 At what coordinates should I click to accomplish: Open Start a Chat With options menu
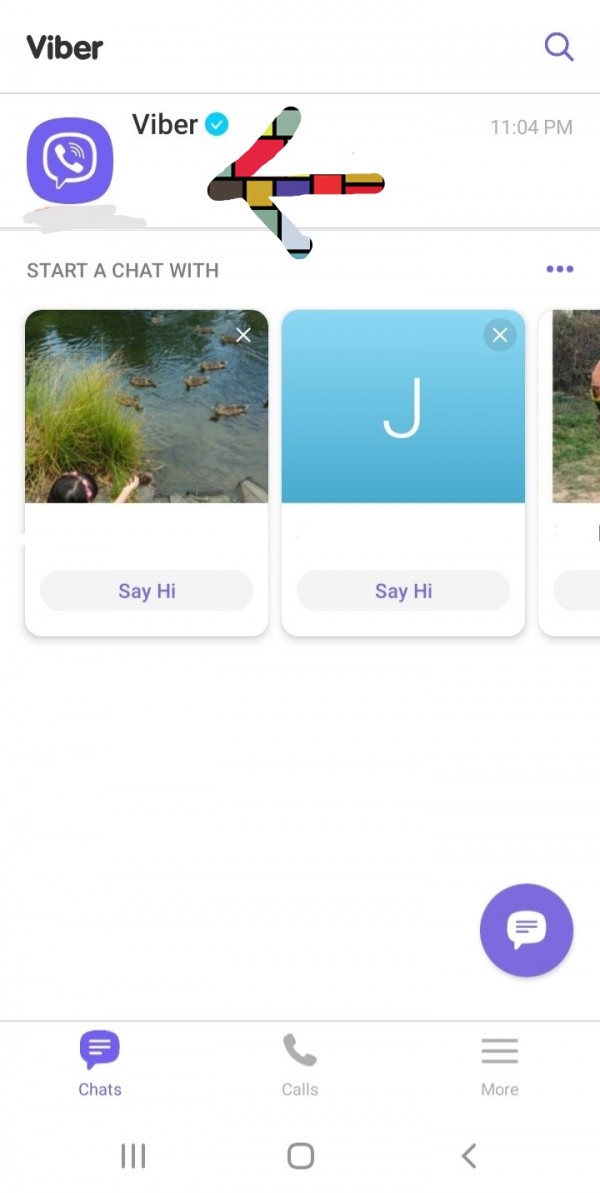tap(559, 269)
